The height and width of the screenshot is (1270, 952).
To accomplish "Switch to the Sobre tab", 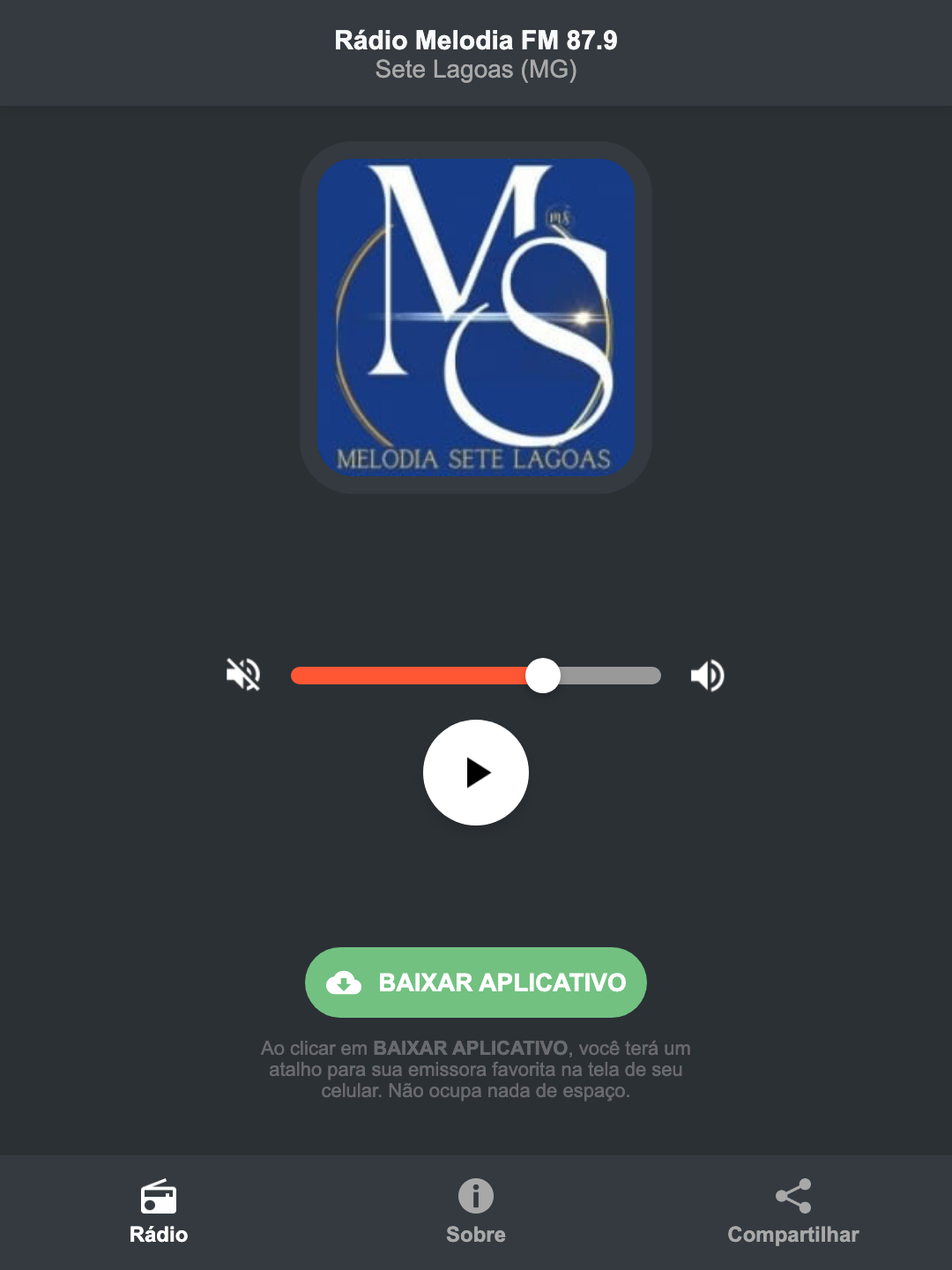I will 475,1213.
